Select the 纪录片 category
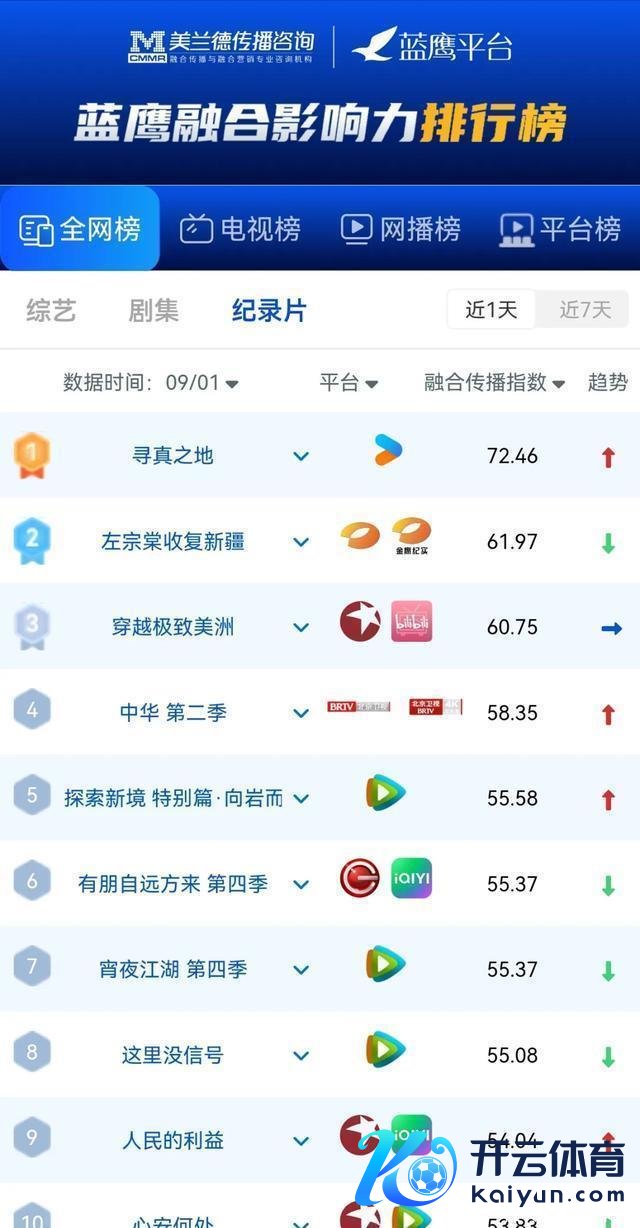The height and width of the screenshot is (1228, 640). coord(269,310)
